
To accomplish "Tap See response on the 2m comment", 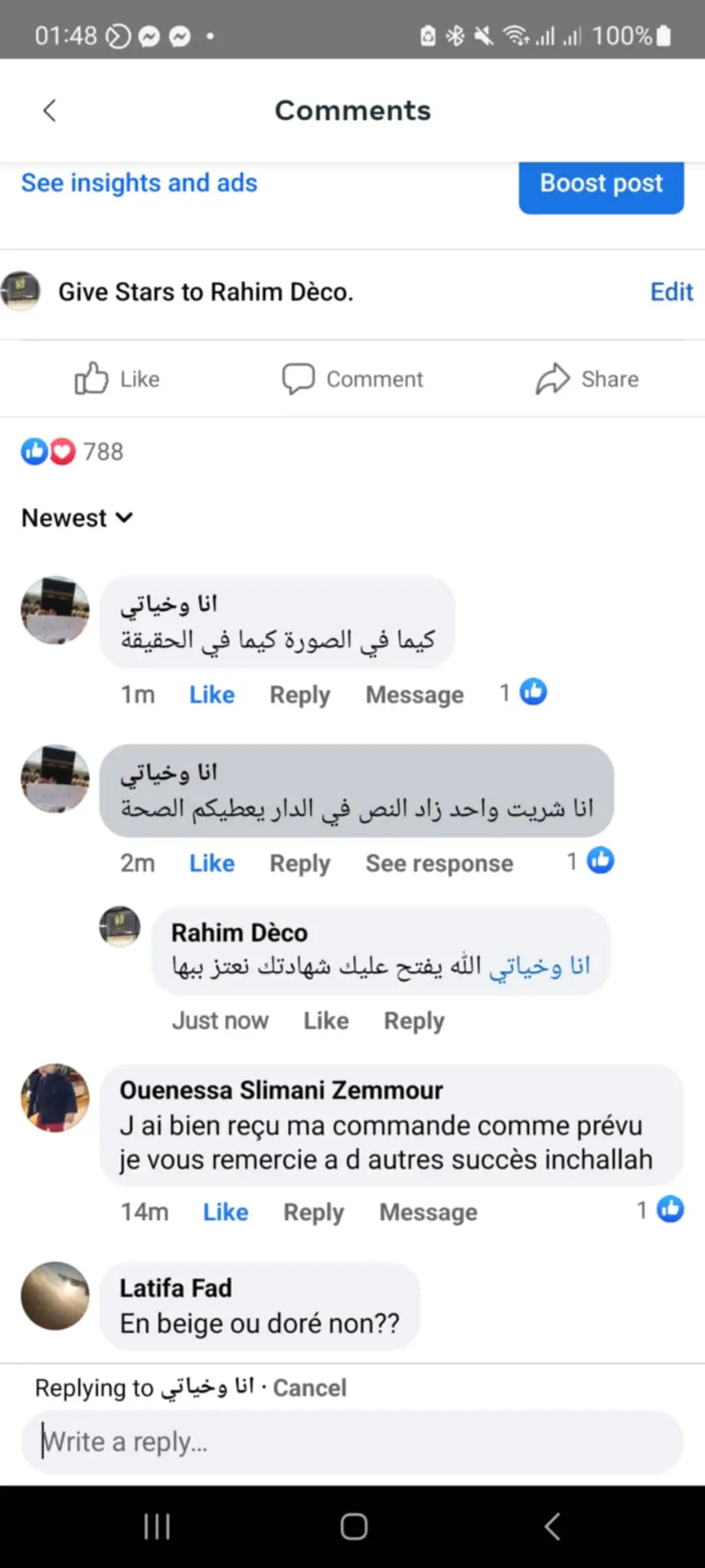I will [x=439, y=863].
